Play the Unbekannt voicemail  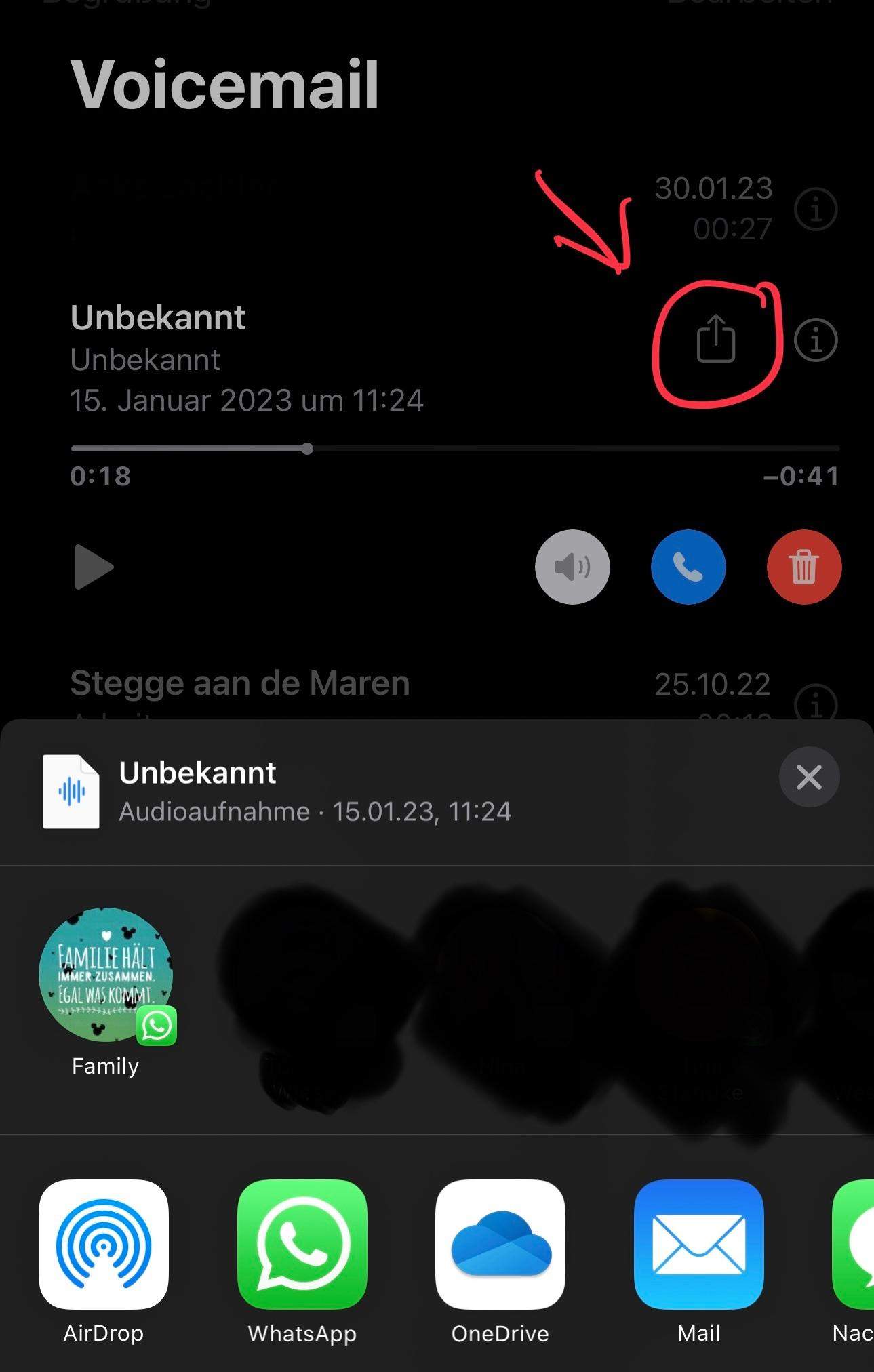coord(92,567)
